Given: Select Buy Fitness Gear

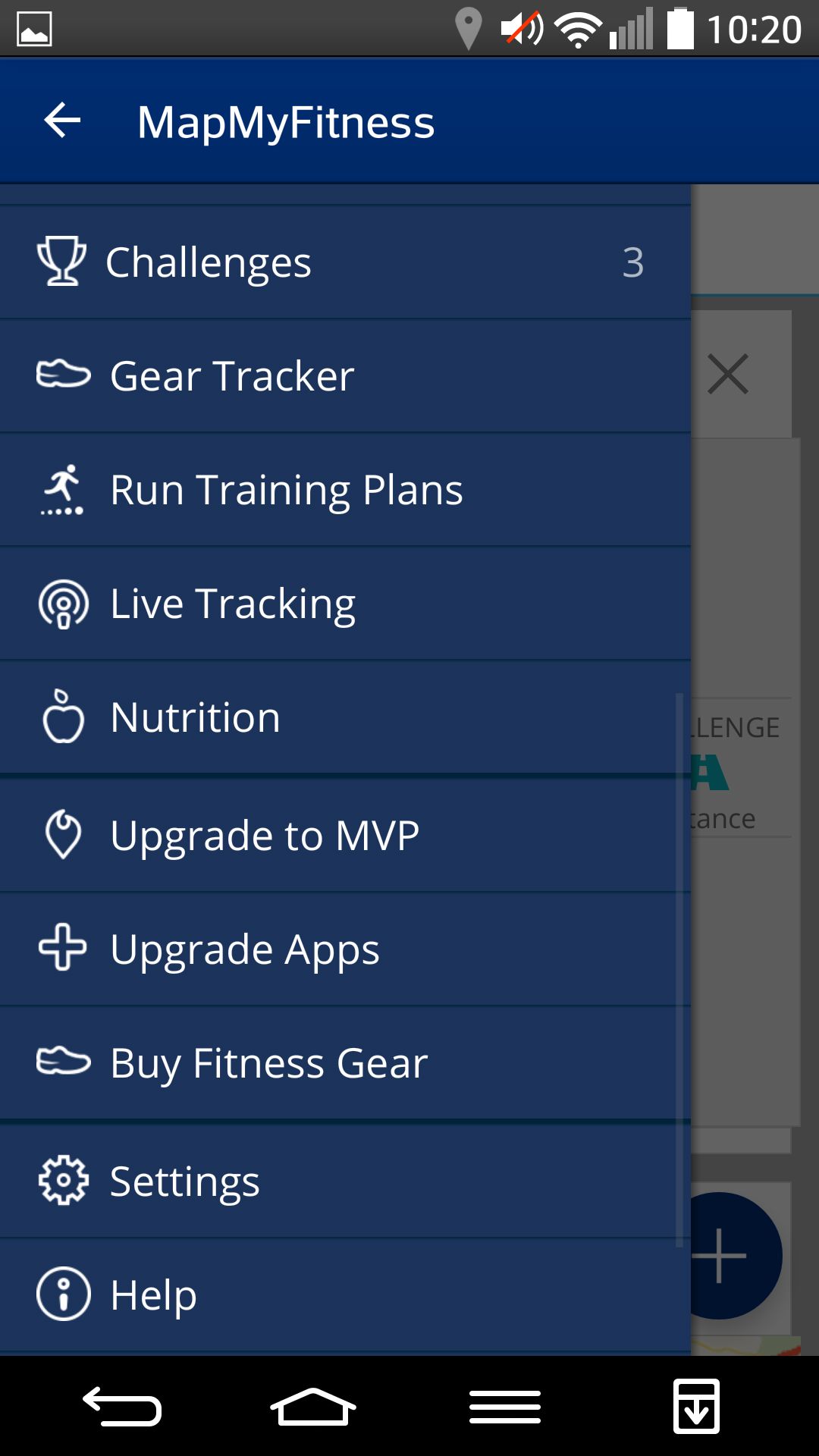Looking at the screenshot, I should tap(345, 1063).
